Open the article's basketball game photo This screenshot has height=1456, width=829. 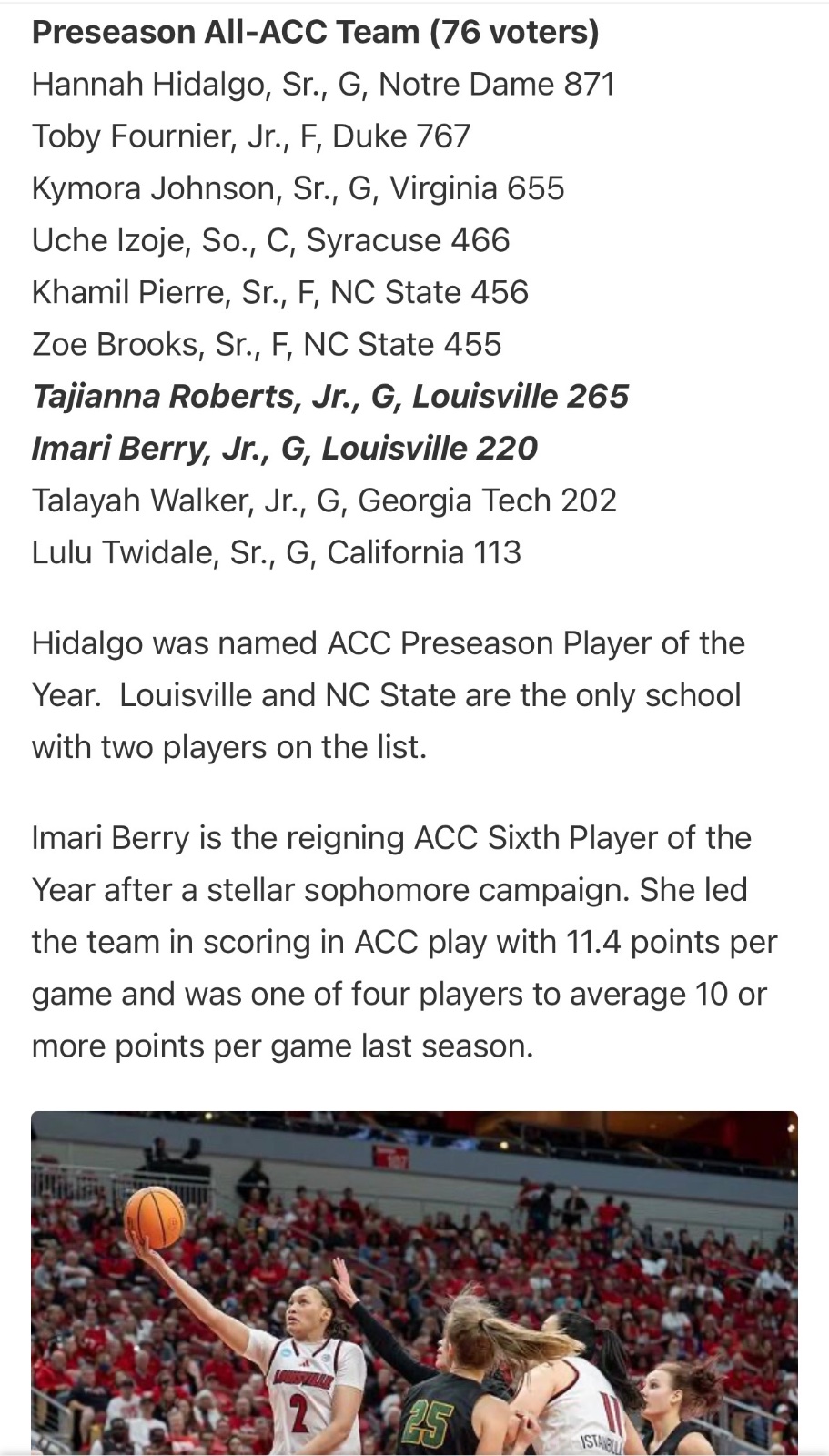pyautogui.click(x=414, y=1283)
